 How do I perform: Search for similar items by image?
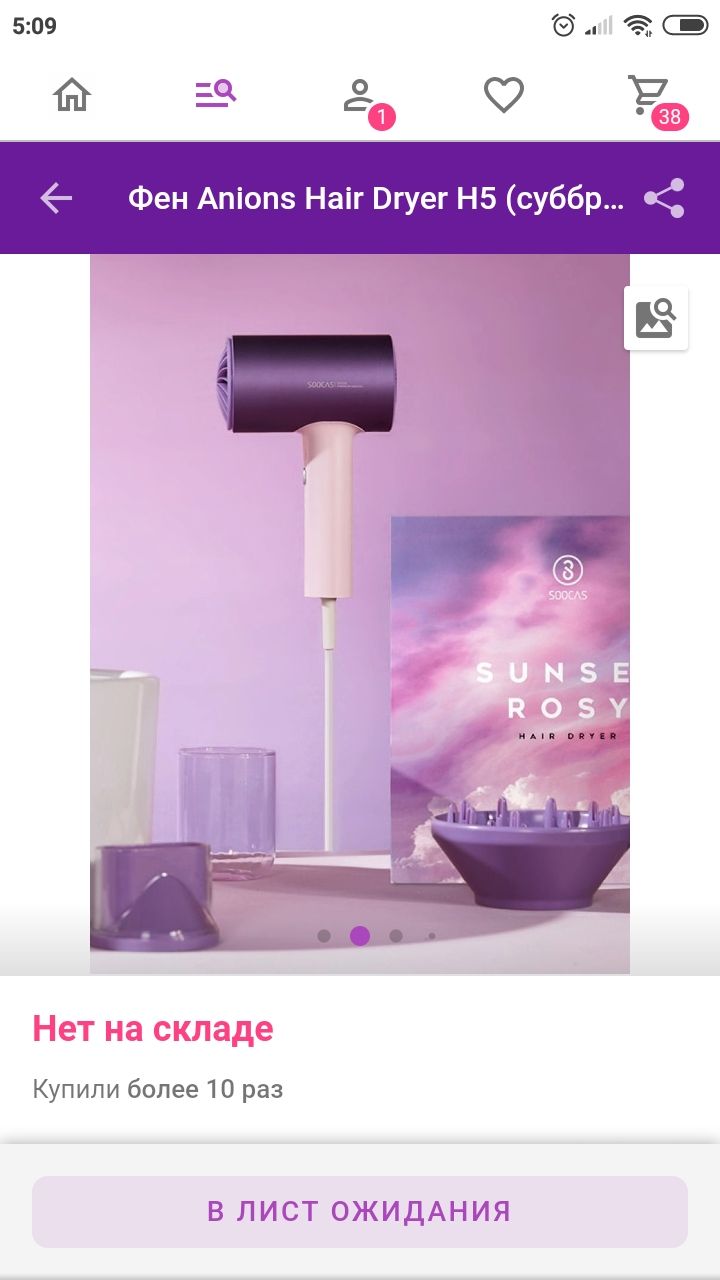pyautogui.click(x=656, y=318)
